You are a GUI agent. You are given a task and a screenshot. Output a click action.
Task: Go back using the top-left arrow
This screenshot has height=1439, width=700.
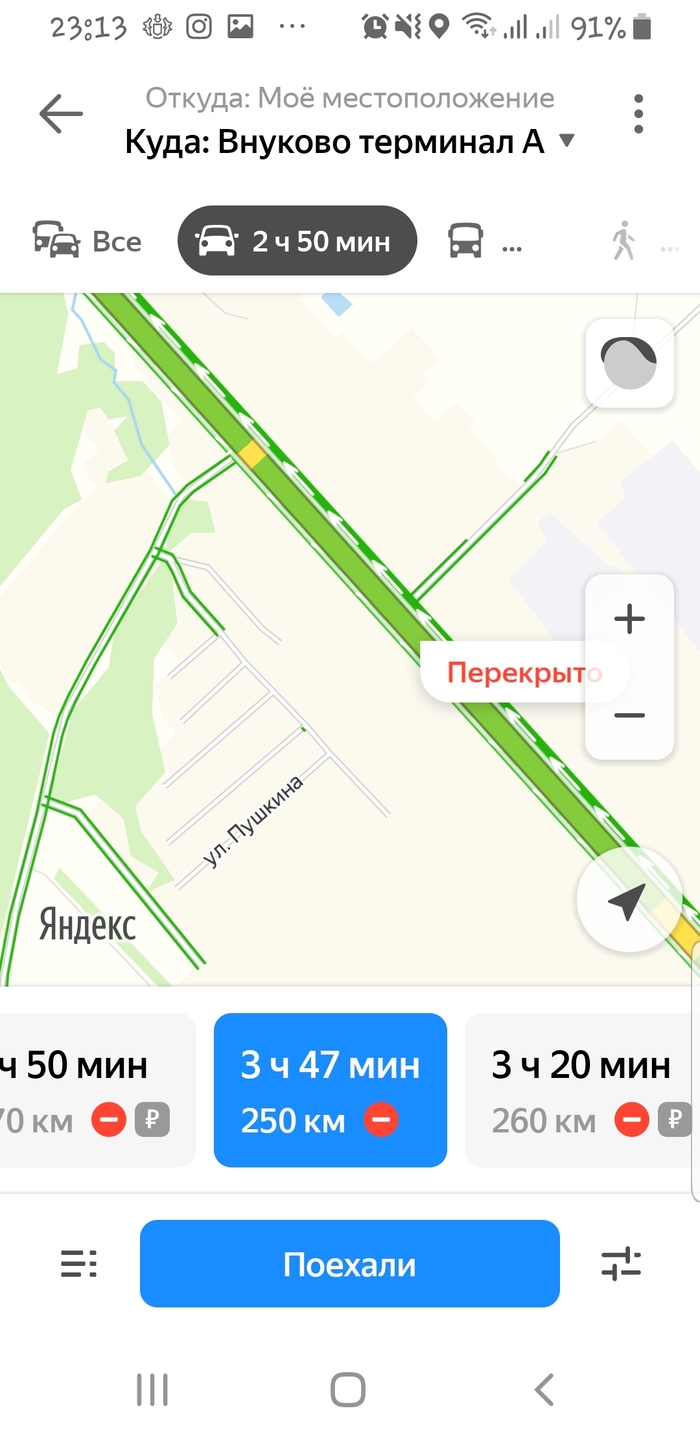pyautogui.click(x=60, y=115)
